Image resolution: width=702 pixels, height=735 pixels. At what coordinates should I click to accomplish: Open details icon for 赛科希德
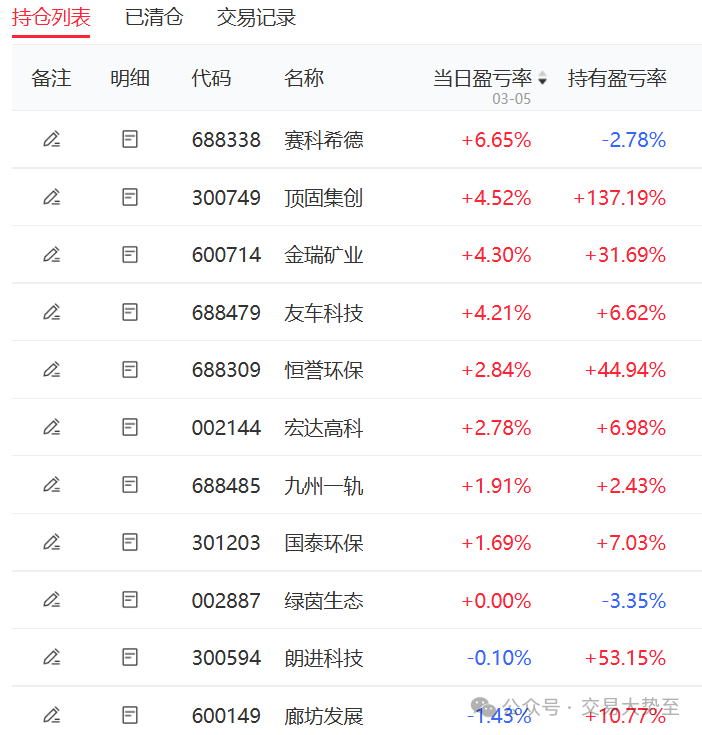[130, 140]
